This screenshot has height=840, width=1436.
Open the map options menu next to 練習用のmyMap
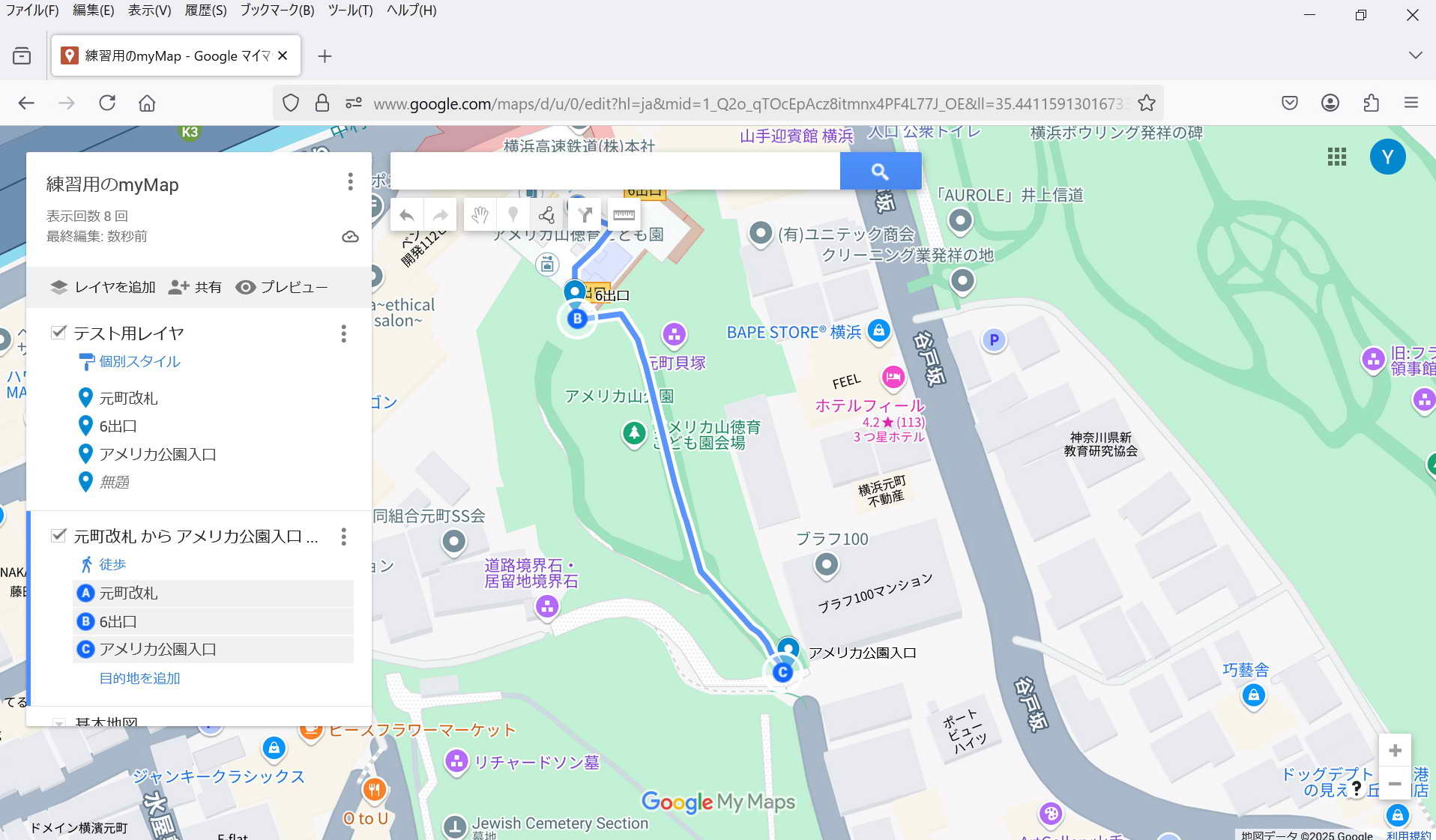(350, 182)
